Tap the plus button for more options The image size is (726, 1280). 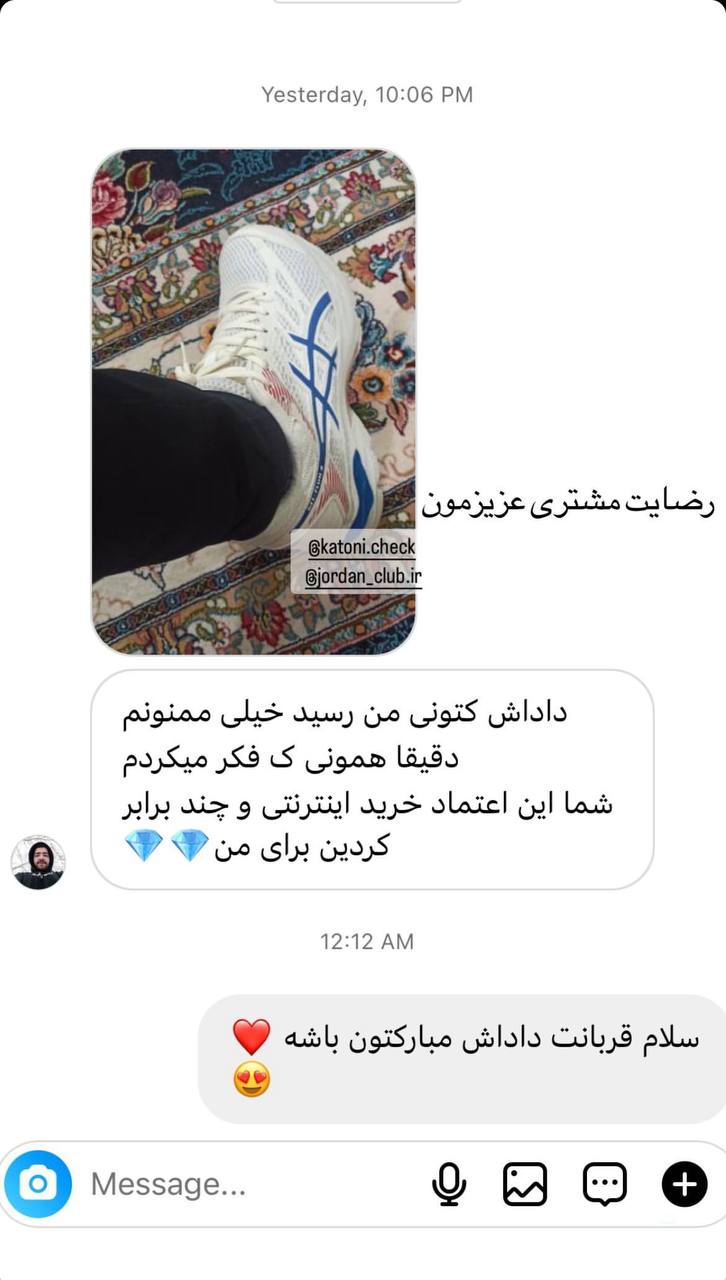(x=685, y=1185)
